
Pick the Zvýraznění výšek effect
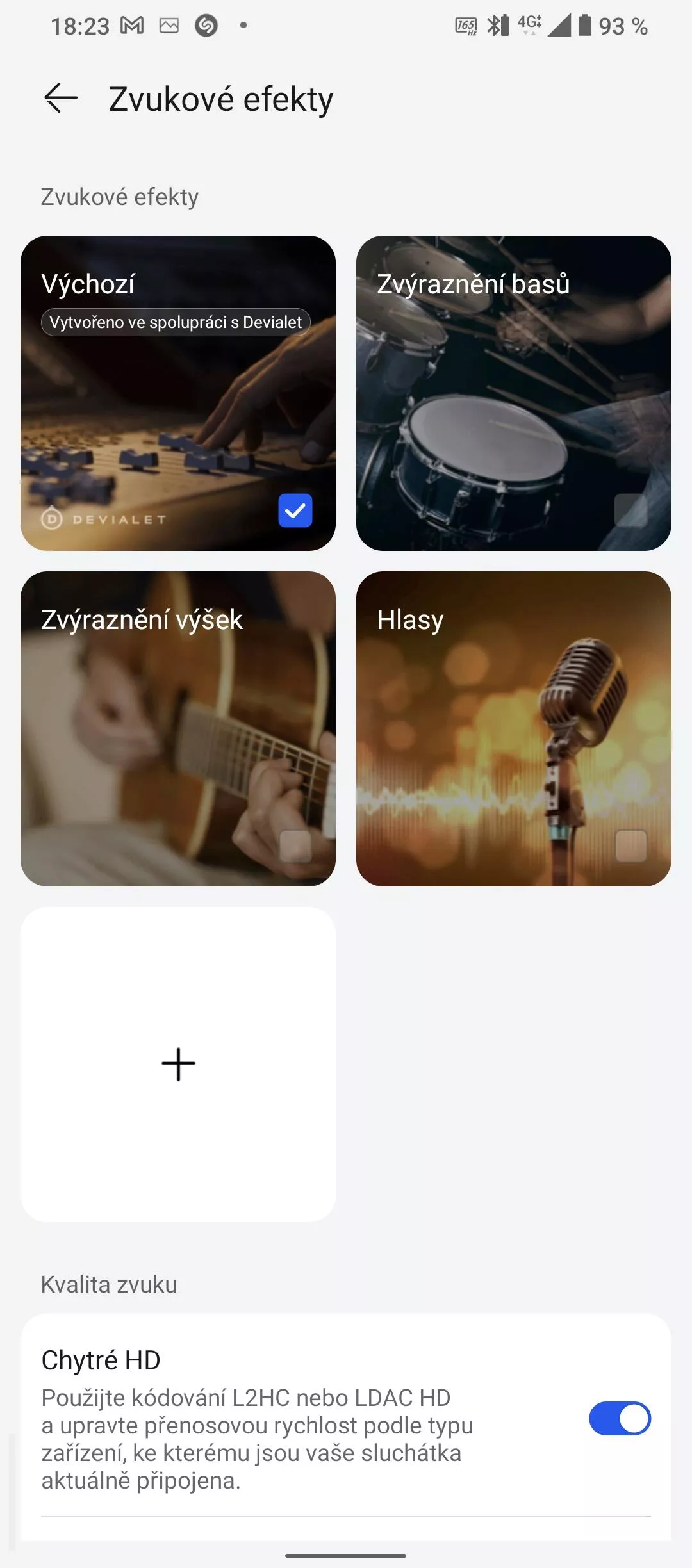pos(178,729)
